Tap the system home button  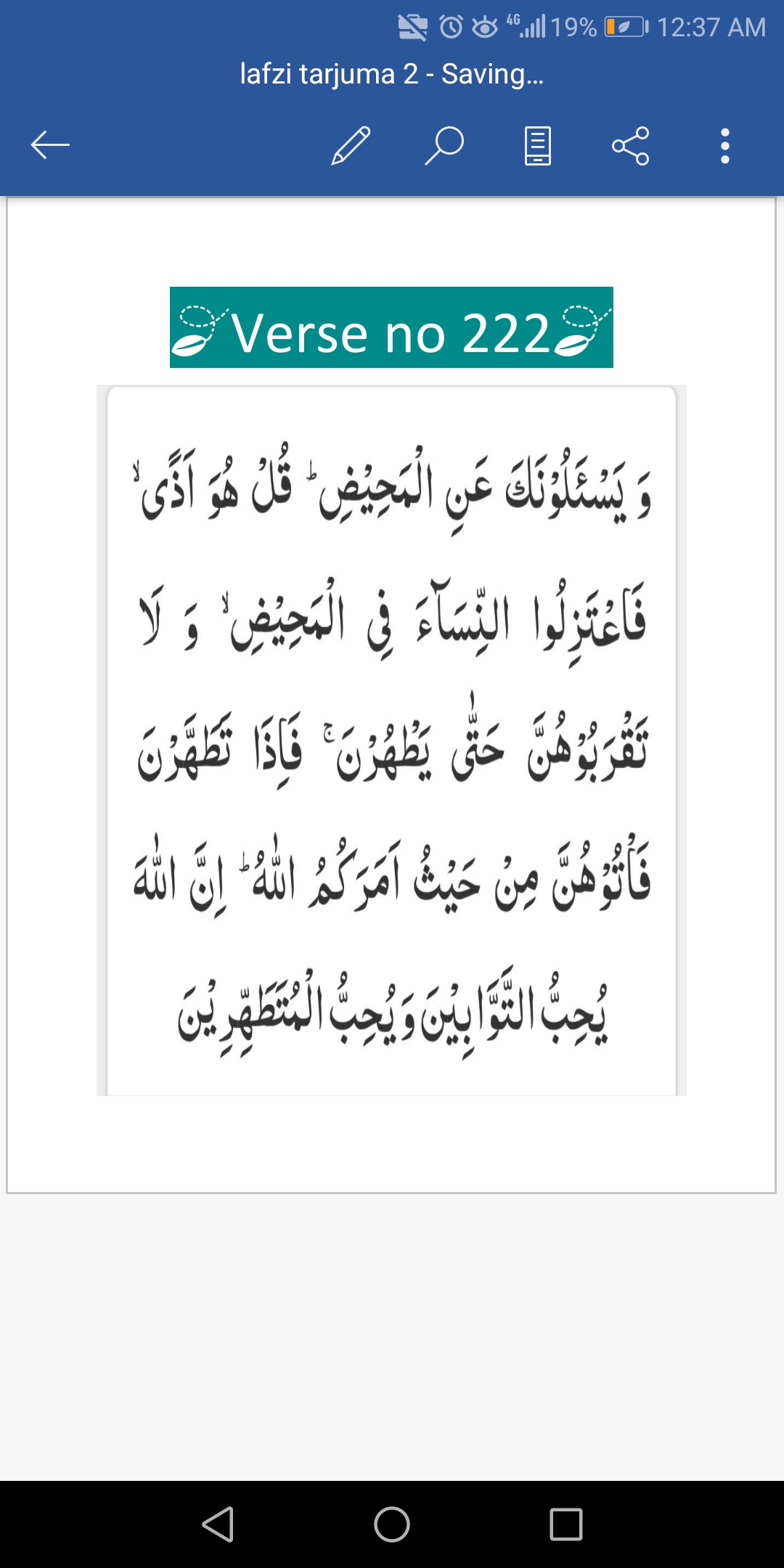[x=392, y=1524]
